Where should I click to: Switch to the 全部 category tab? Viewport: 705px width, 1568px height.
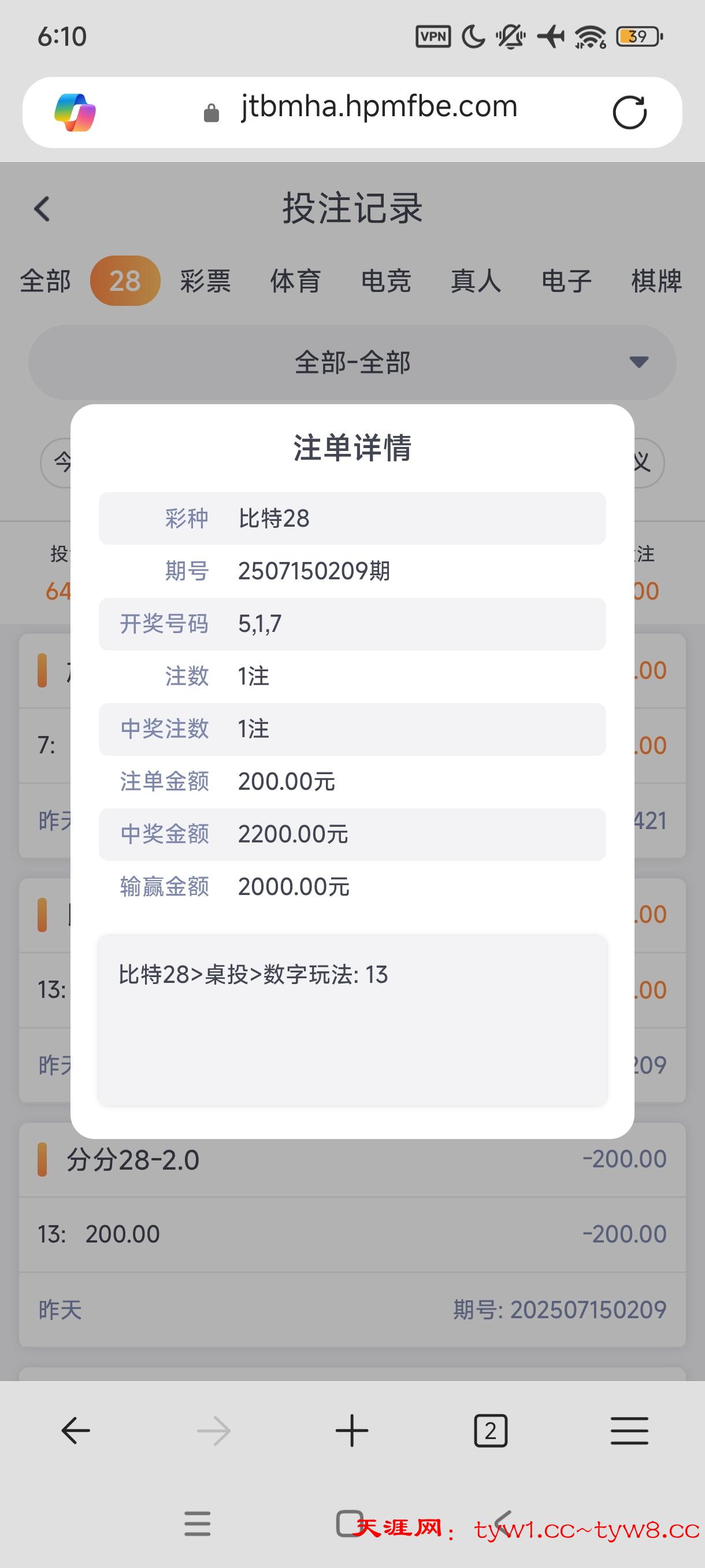click(x=45, y=280)
